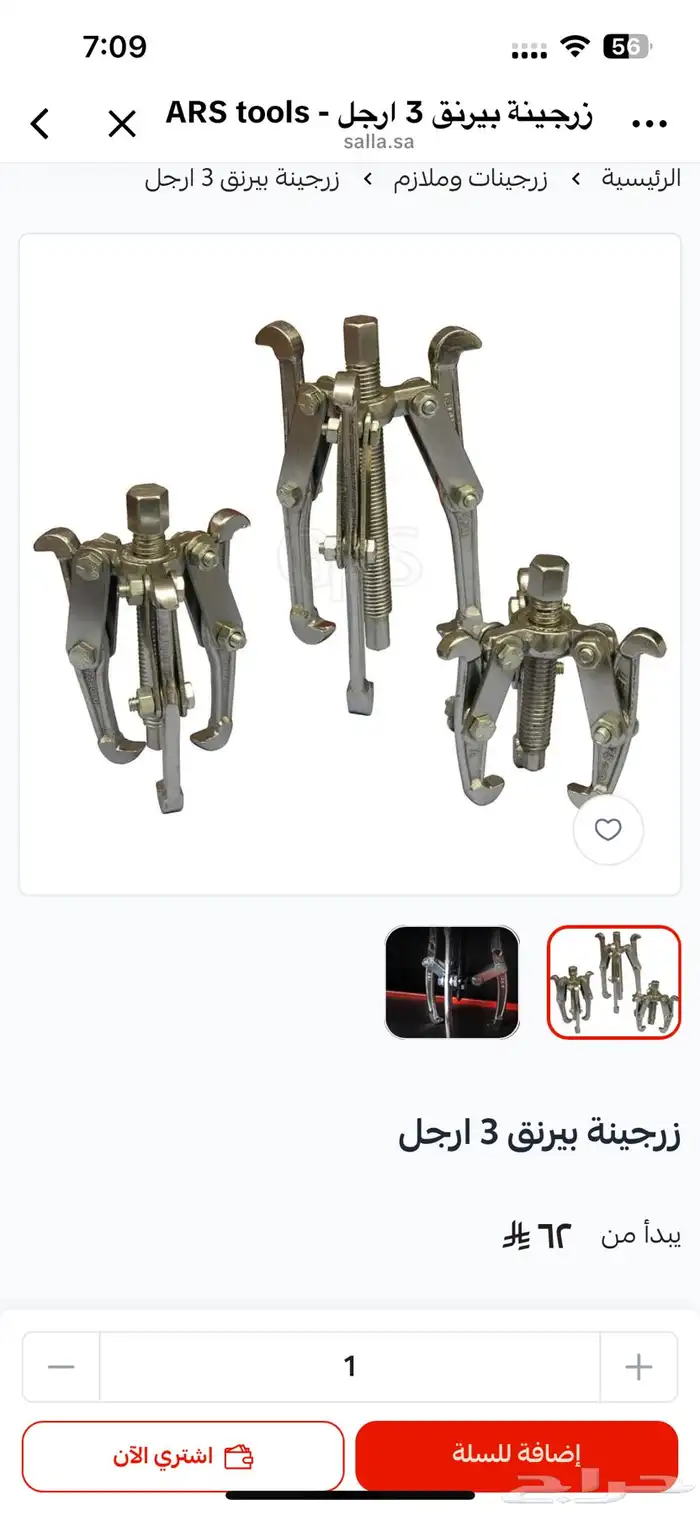The image size is (700, 1514).
Task: Close the in-app browser page
Action: tap(122, 124)
